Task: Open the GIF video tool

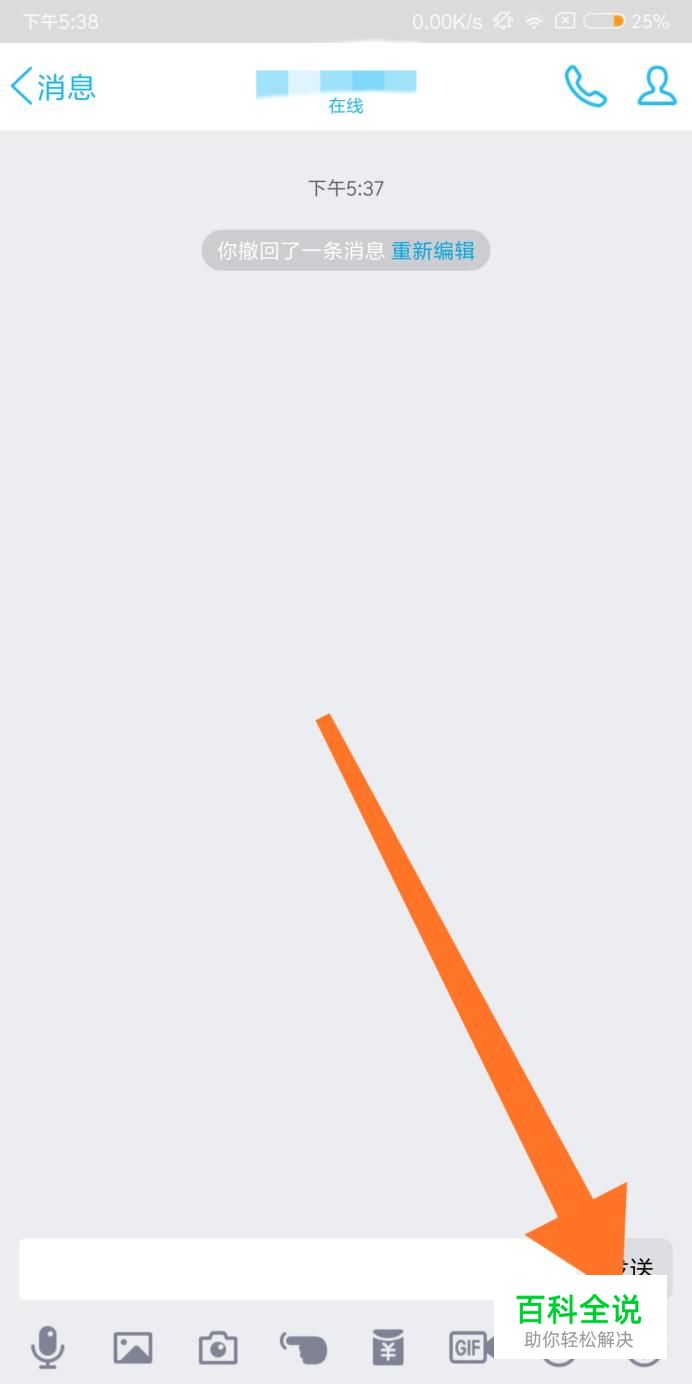Action: [x=472, y=1348]
